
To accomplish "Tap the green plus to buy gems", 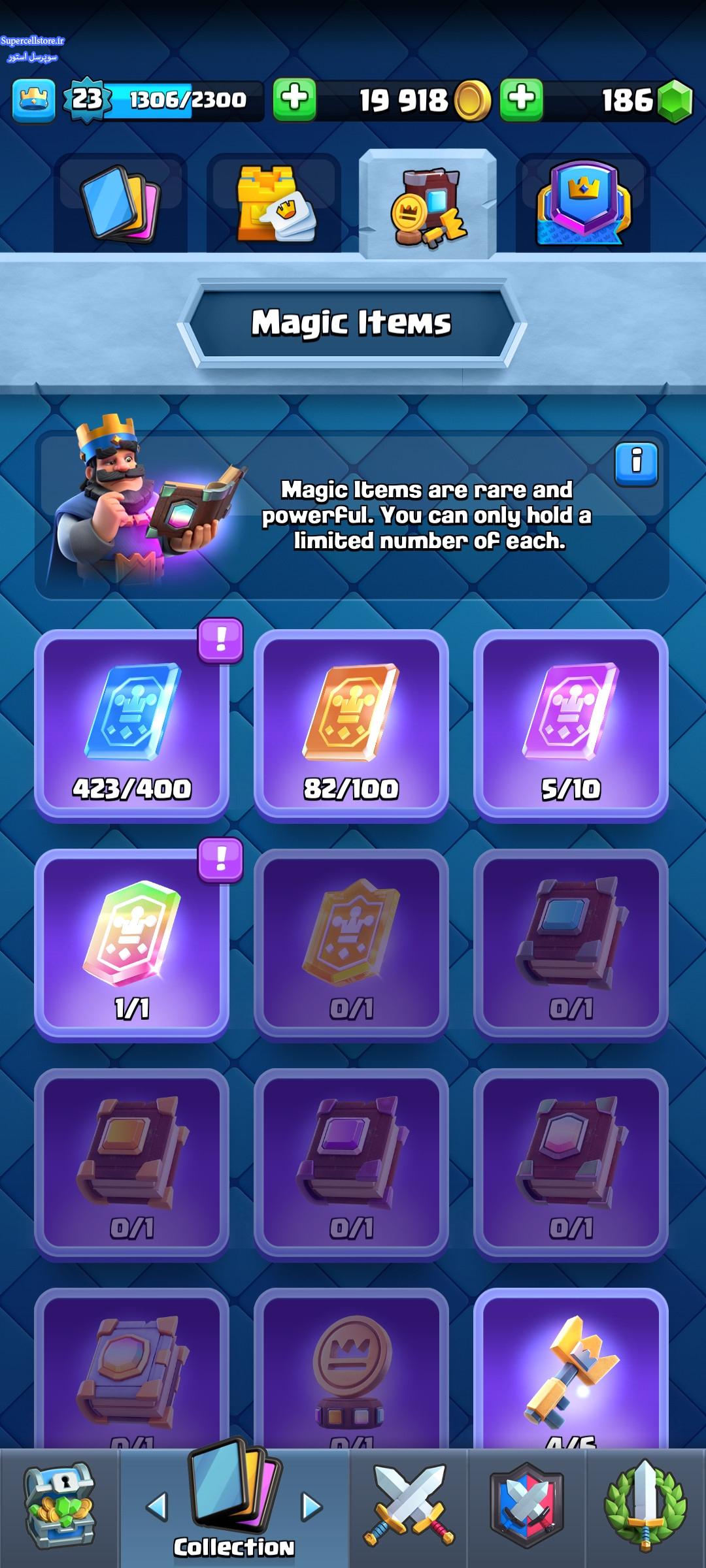I will pyautogui.click(x=522, y=100).
